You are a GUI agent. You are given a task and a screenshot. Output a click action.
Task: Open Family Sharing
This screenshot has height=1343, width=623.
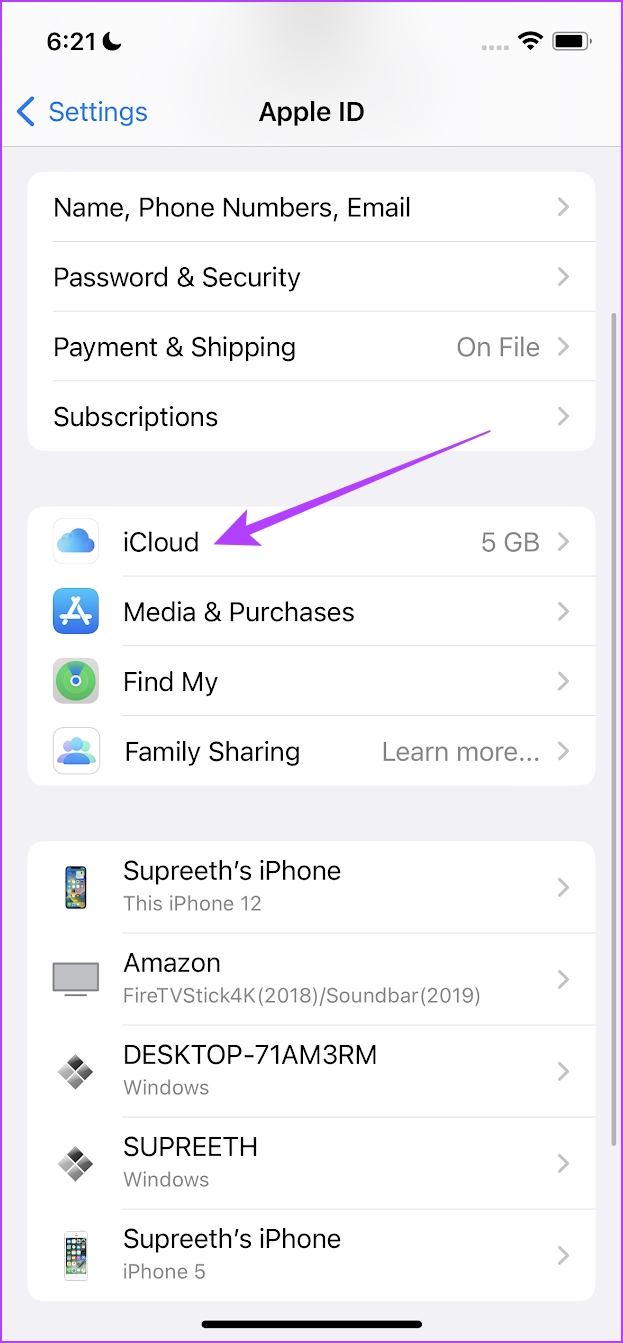click(x=311, y=752)
